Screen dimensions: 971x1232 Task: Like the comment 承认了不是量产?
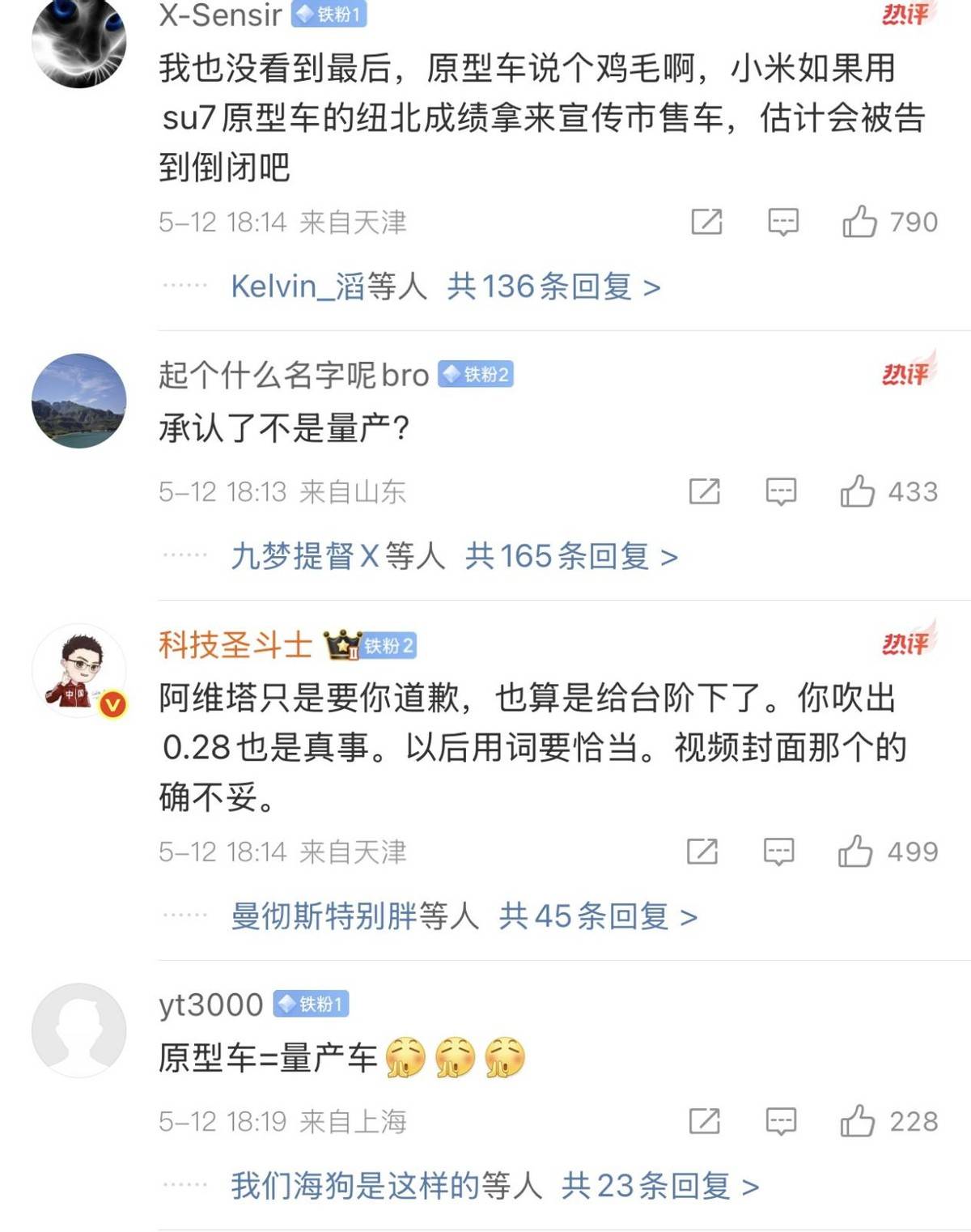(858, 491)
